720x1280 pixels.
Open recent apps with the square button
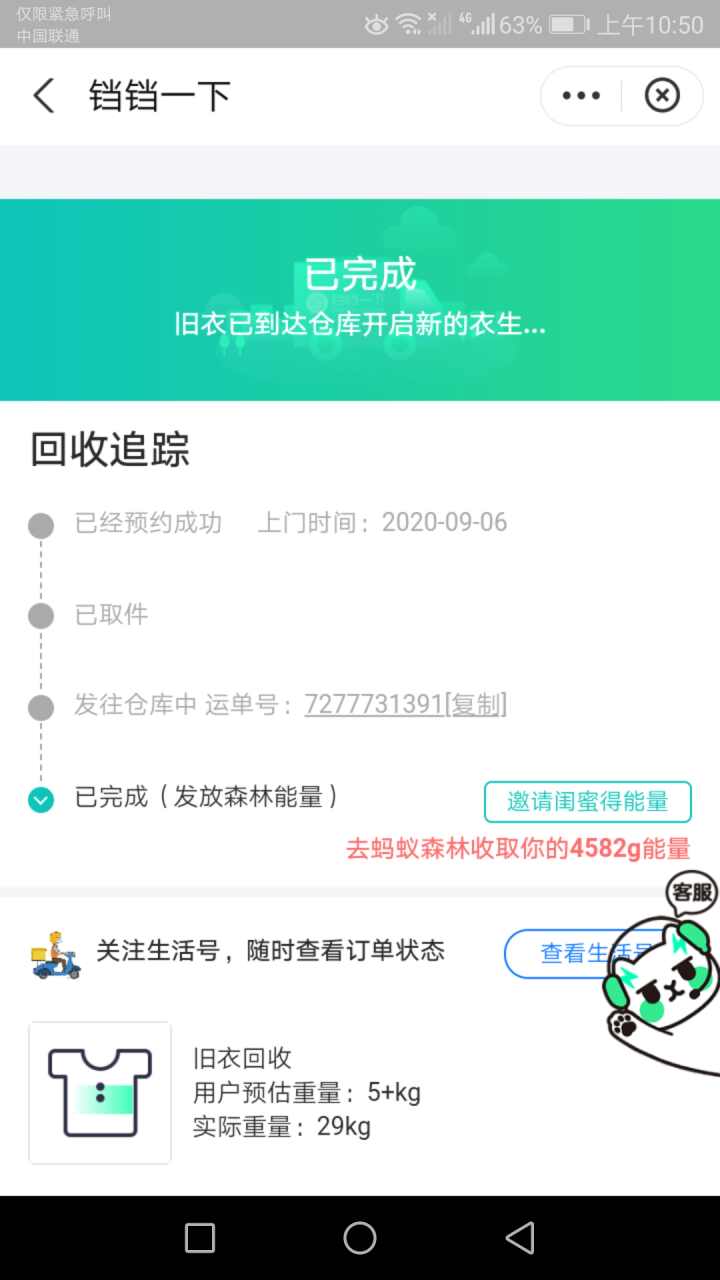point(200,1238)
